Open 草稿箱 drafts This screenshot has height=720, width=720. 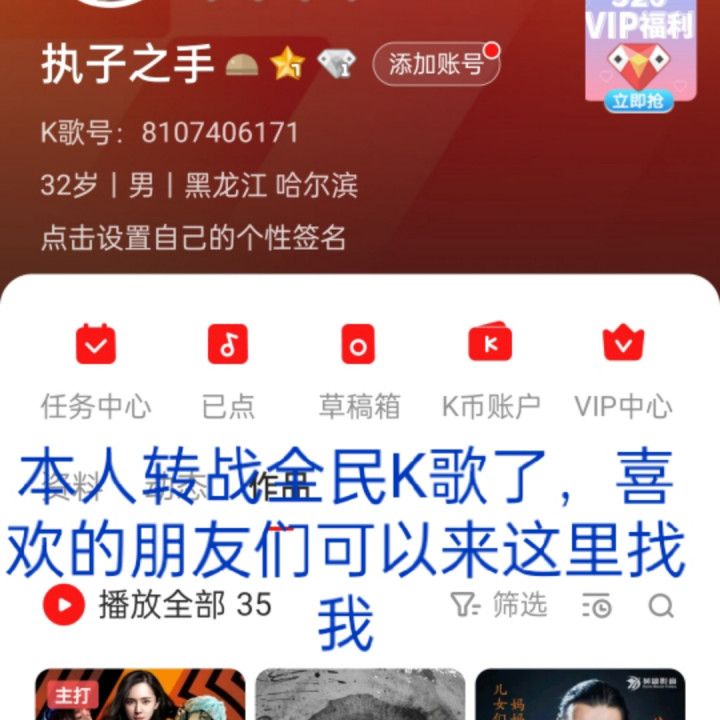[359, 368]
